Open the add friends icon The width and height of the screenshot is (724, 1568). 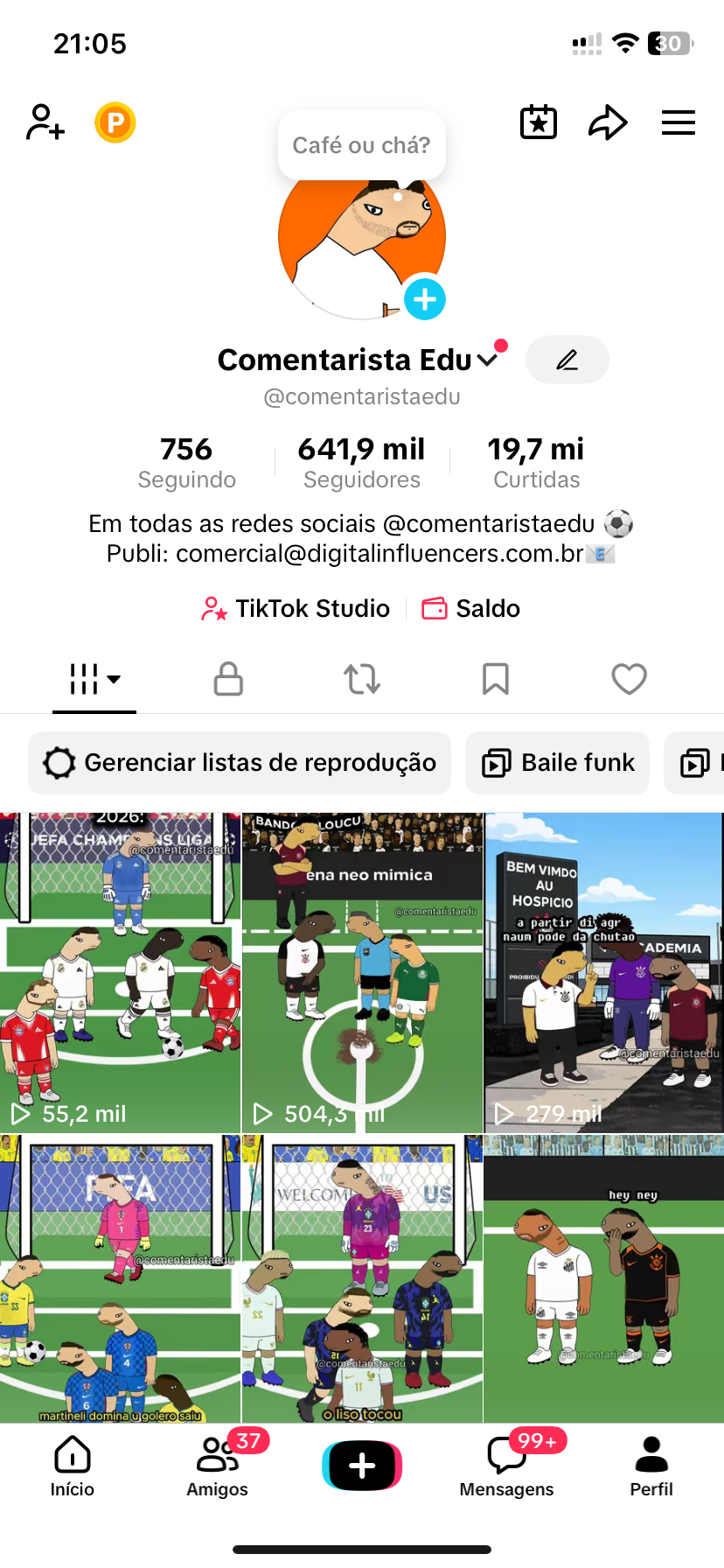pyautogui.click(x=45, y=122)
